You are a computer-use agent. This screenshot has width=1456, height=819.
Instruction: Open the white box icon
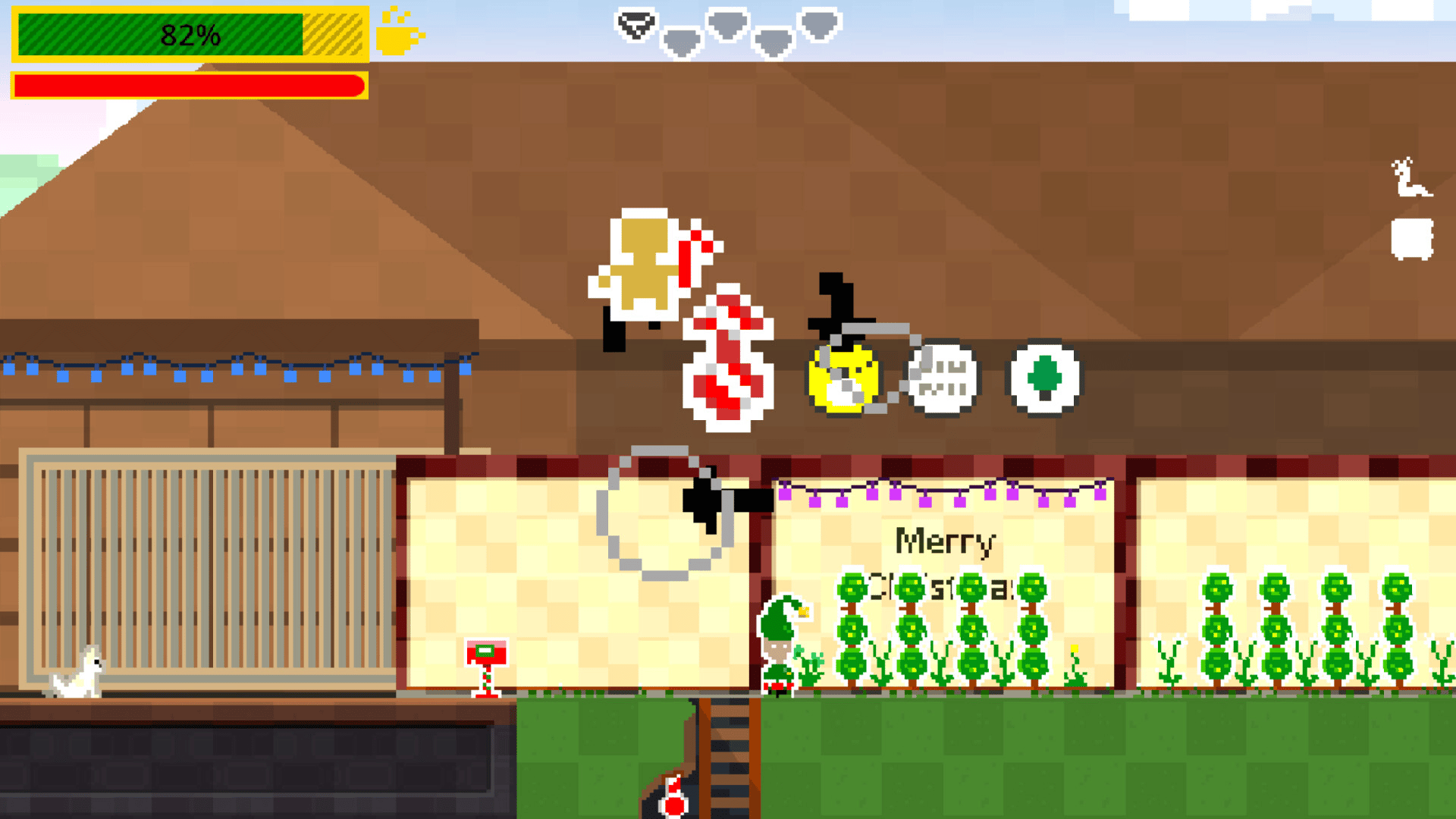coord(1412,240)
